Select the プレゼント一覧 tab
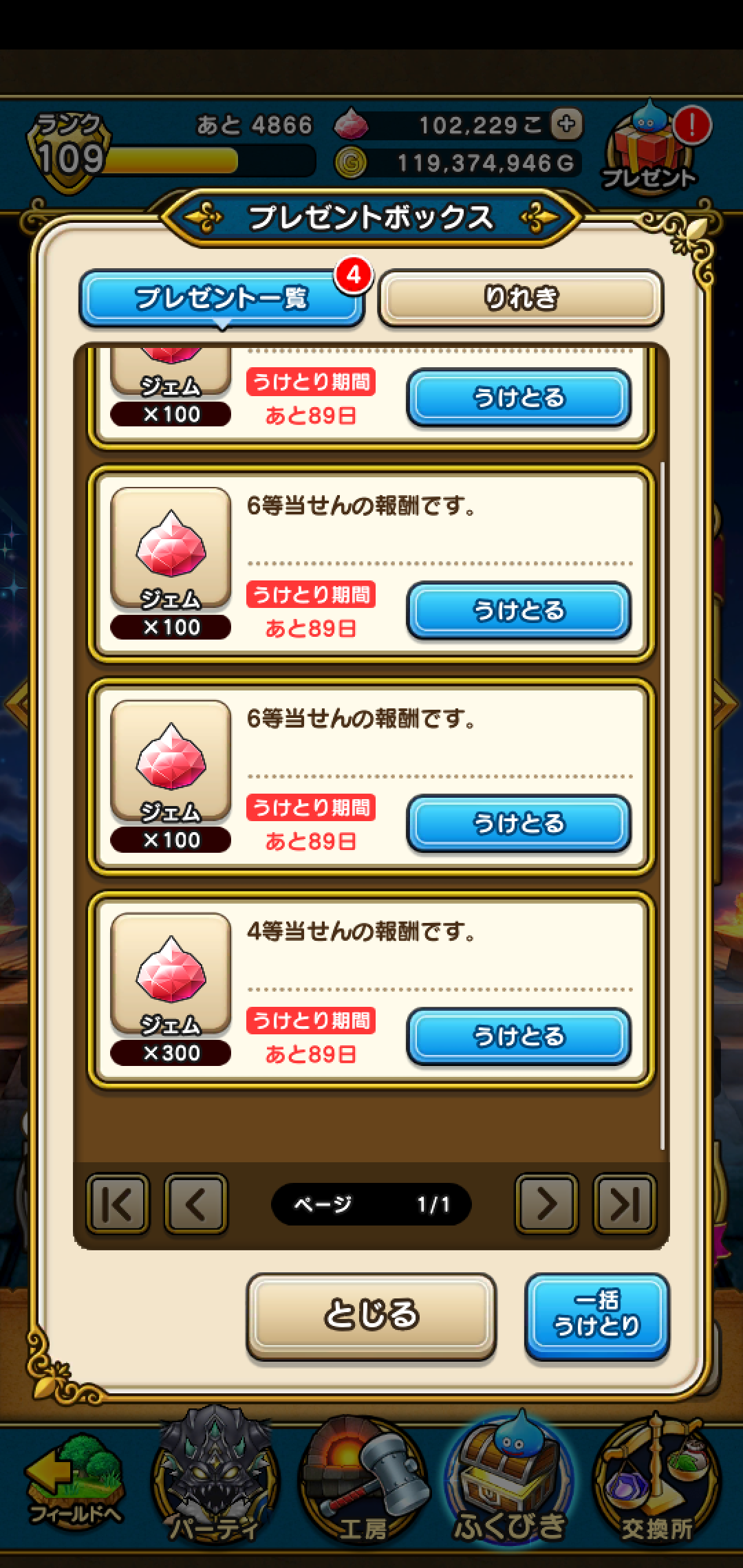This screenshot has height=1568, width=743. click(x=222, y=298)
